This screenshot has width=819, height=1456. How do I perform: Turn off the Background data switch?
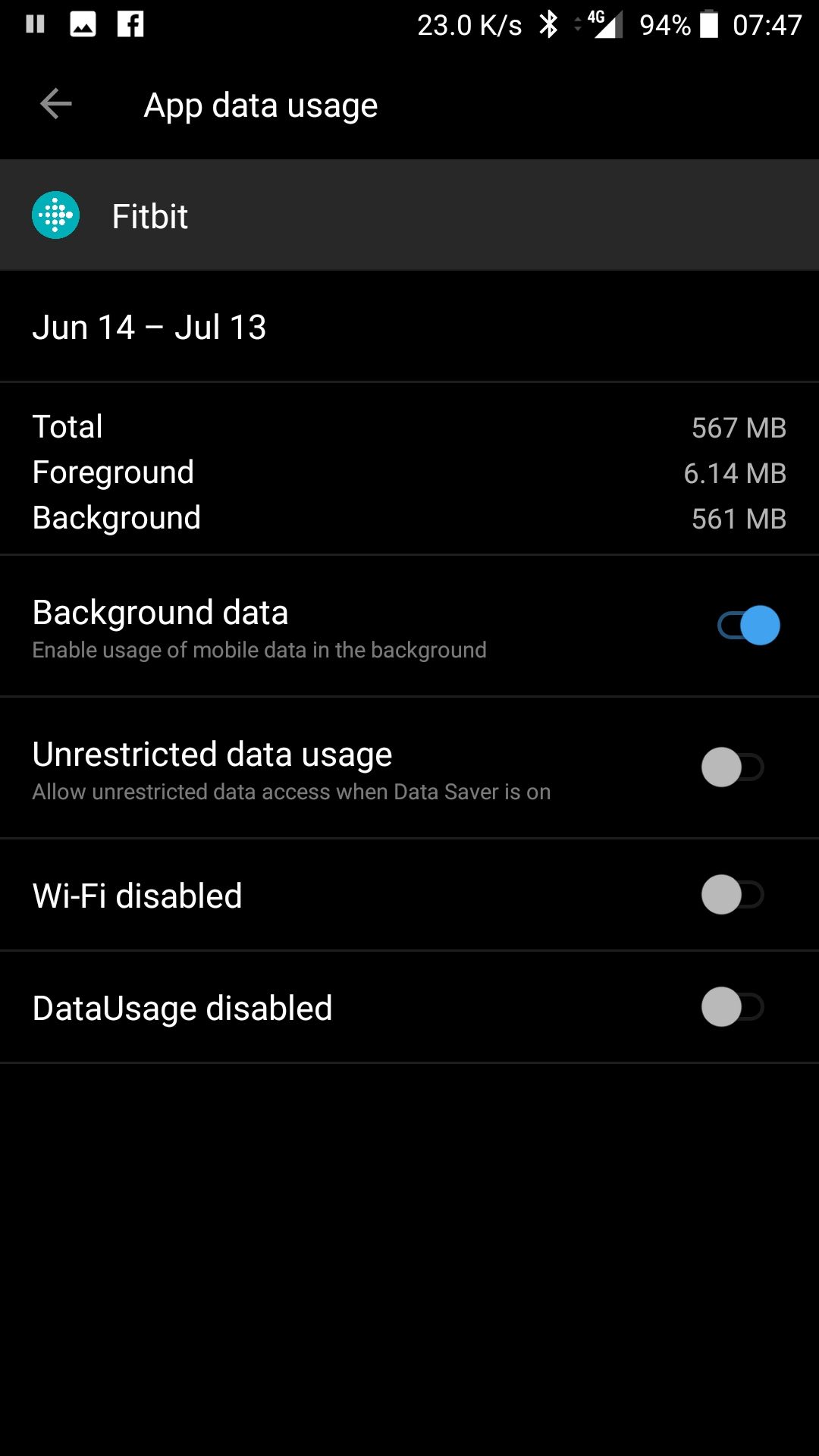748,626
